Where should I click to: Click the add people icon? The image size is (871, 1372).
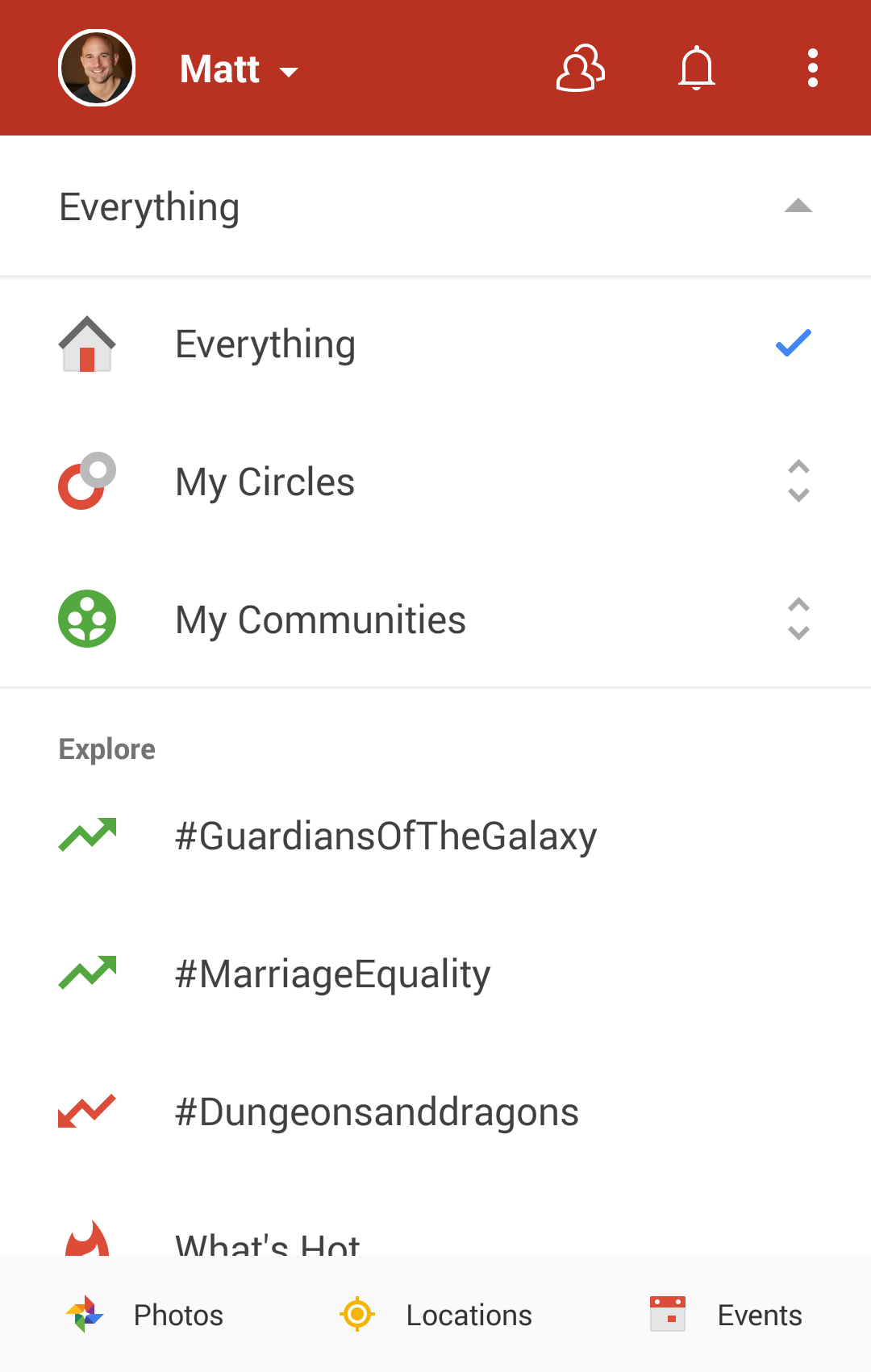tap(580, 68)
